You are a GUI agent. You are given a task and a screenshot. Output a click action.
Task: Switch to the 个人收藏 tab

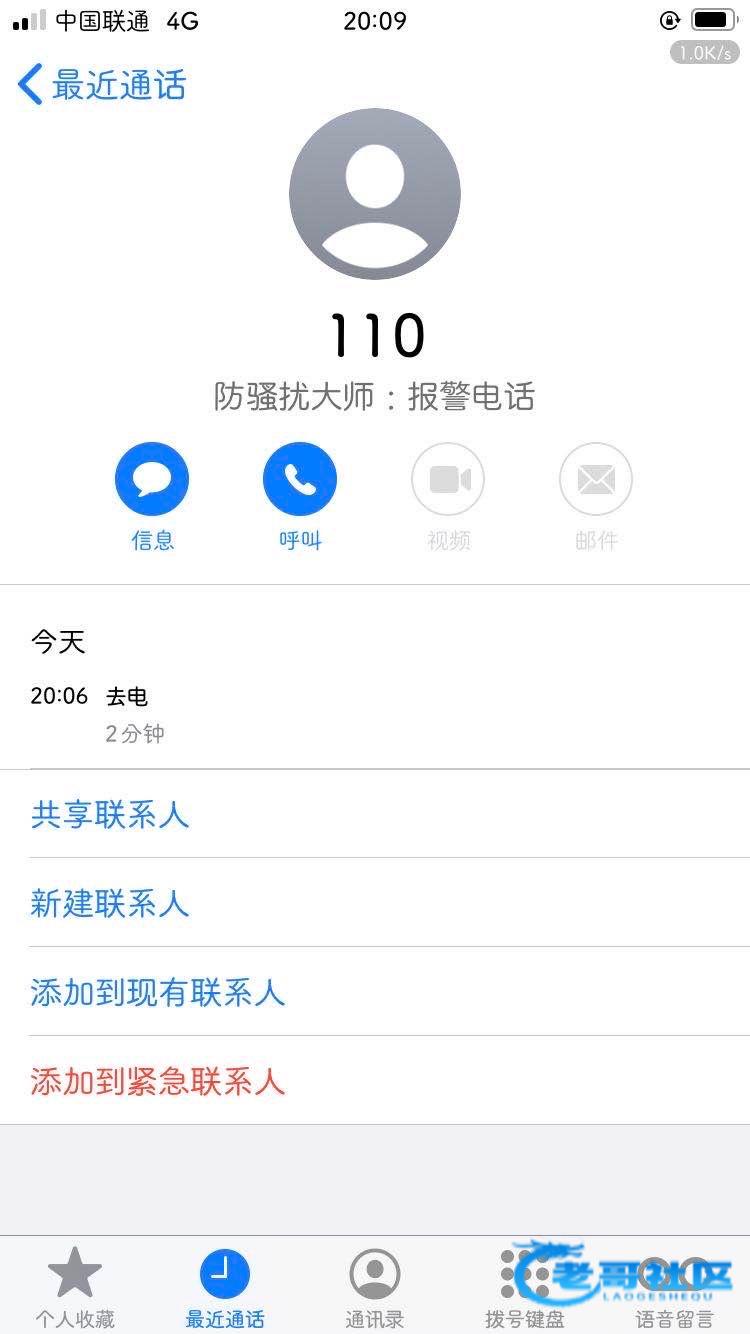pos(75,1288)
